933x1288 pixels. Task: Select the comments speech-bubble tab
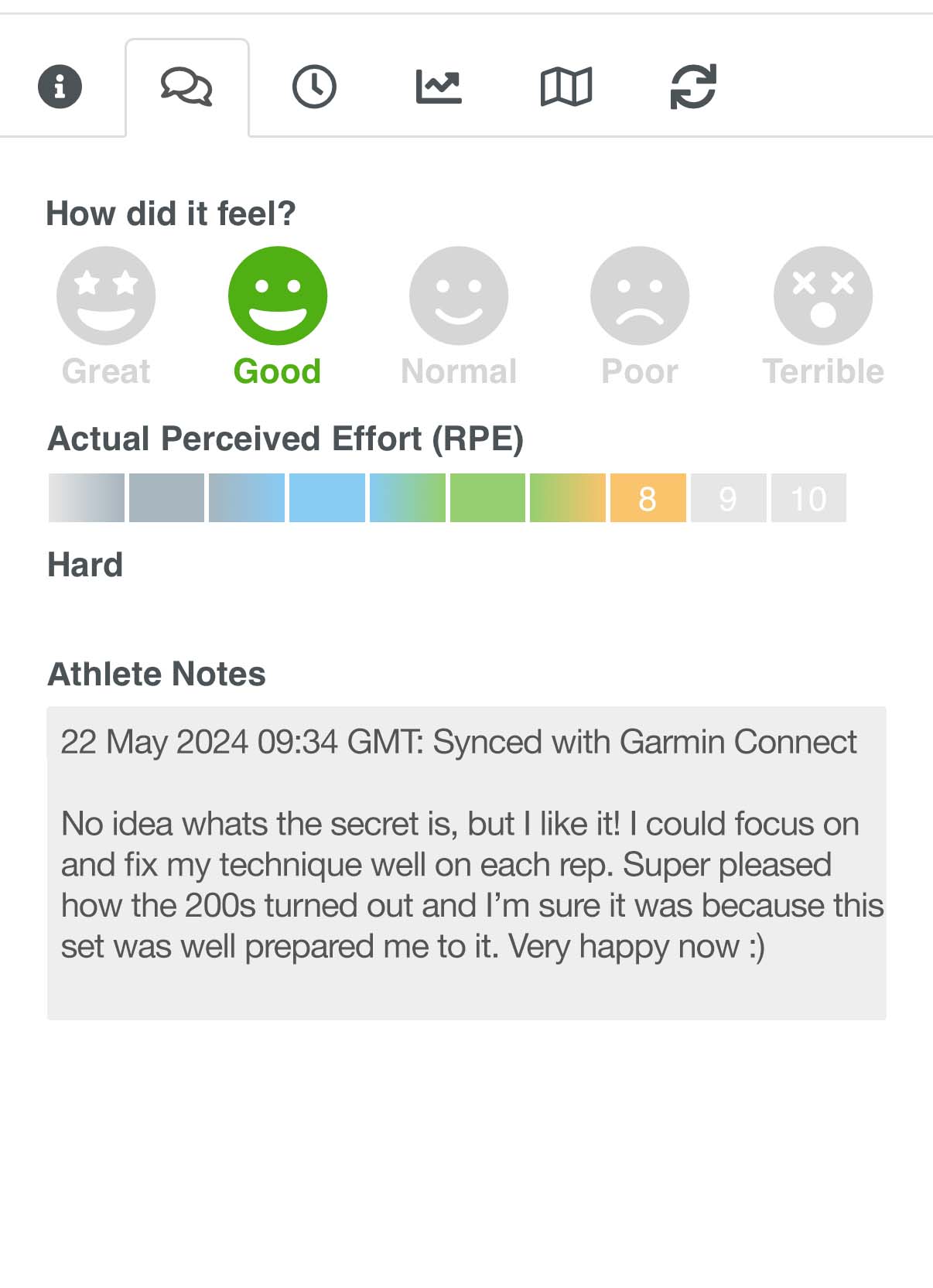click(x=186, y=87)
